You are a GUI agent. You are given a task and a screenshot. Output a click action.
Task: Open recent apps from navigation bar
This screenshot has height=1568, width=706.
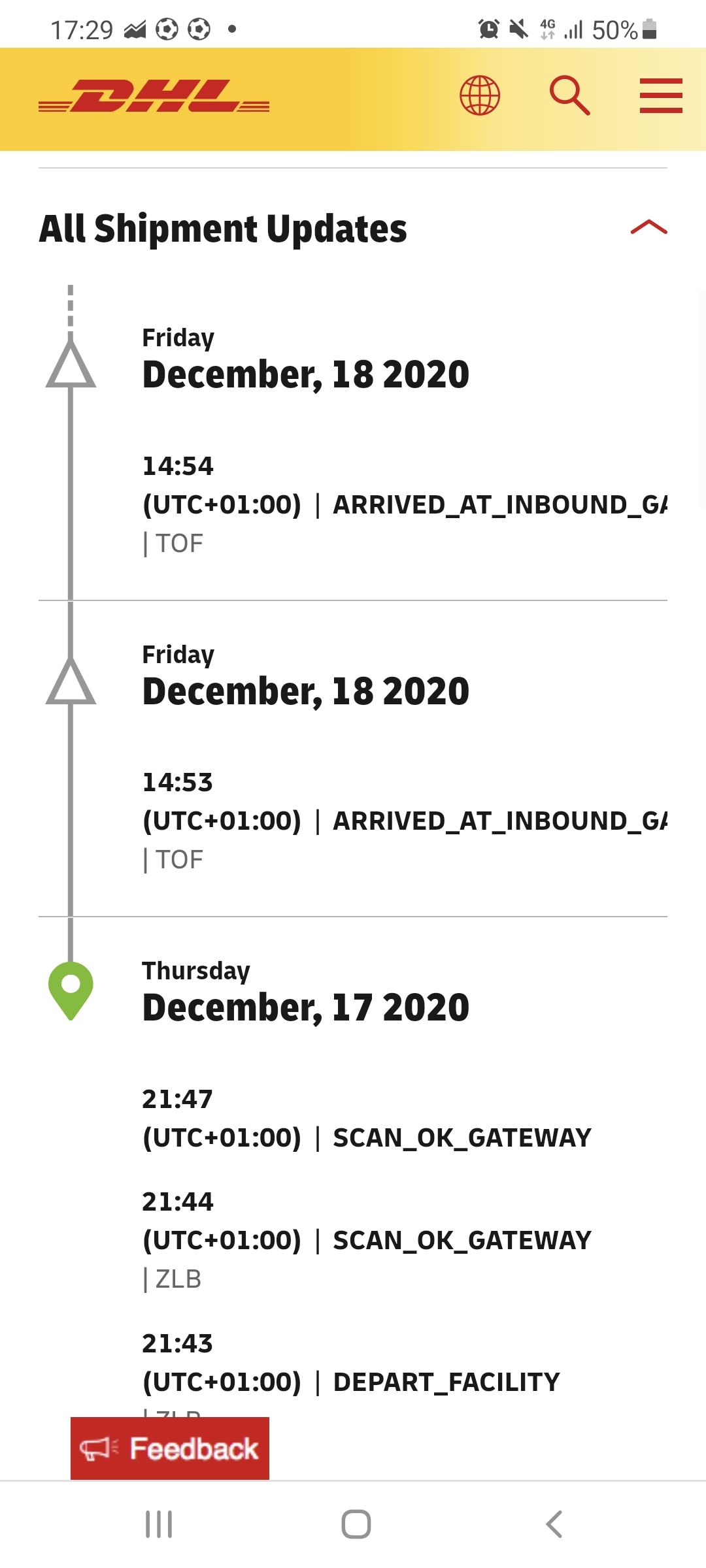click(159, 1524)
